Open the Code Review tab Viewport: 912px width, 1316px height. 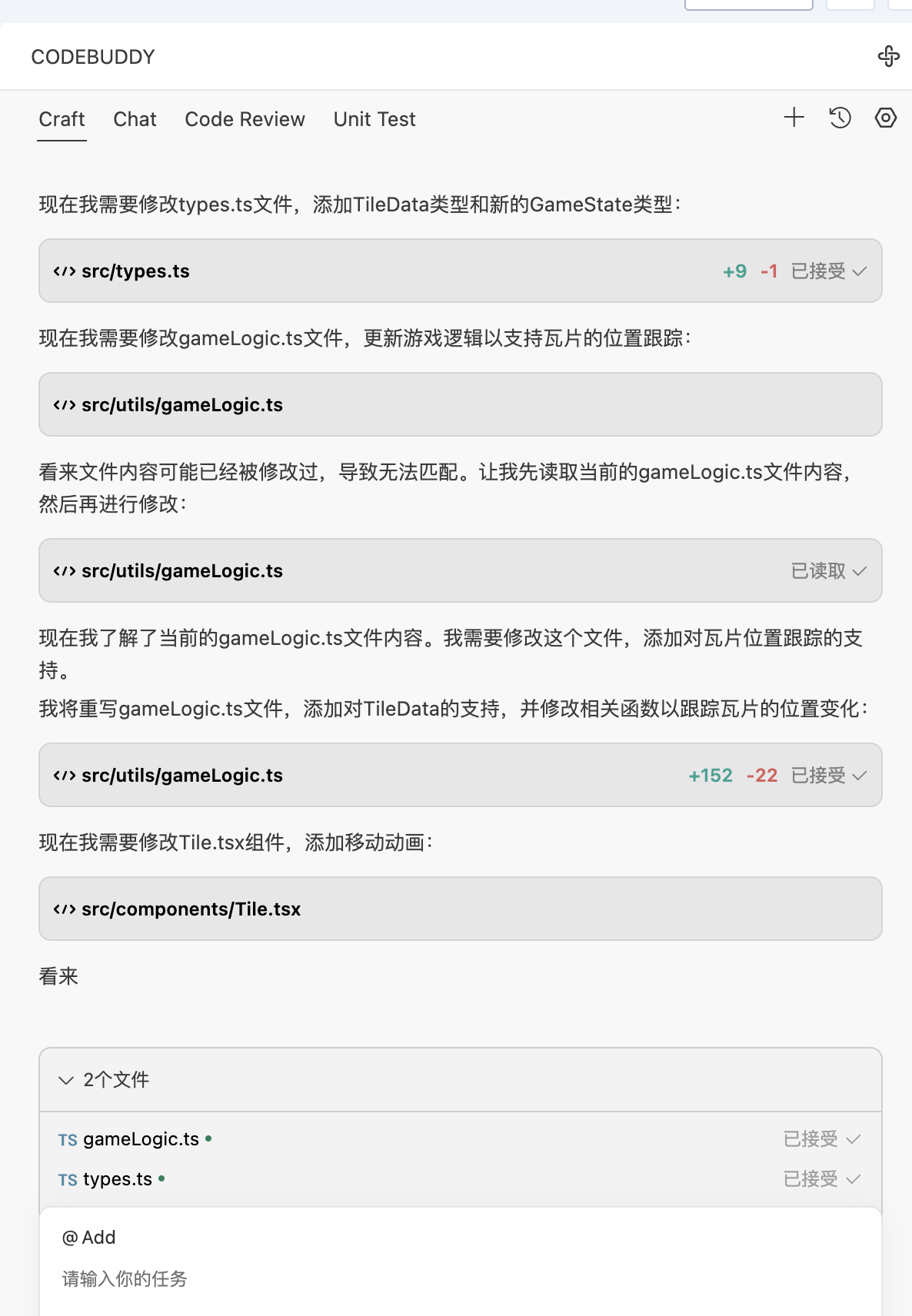[245, 119]
